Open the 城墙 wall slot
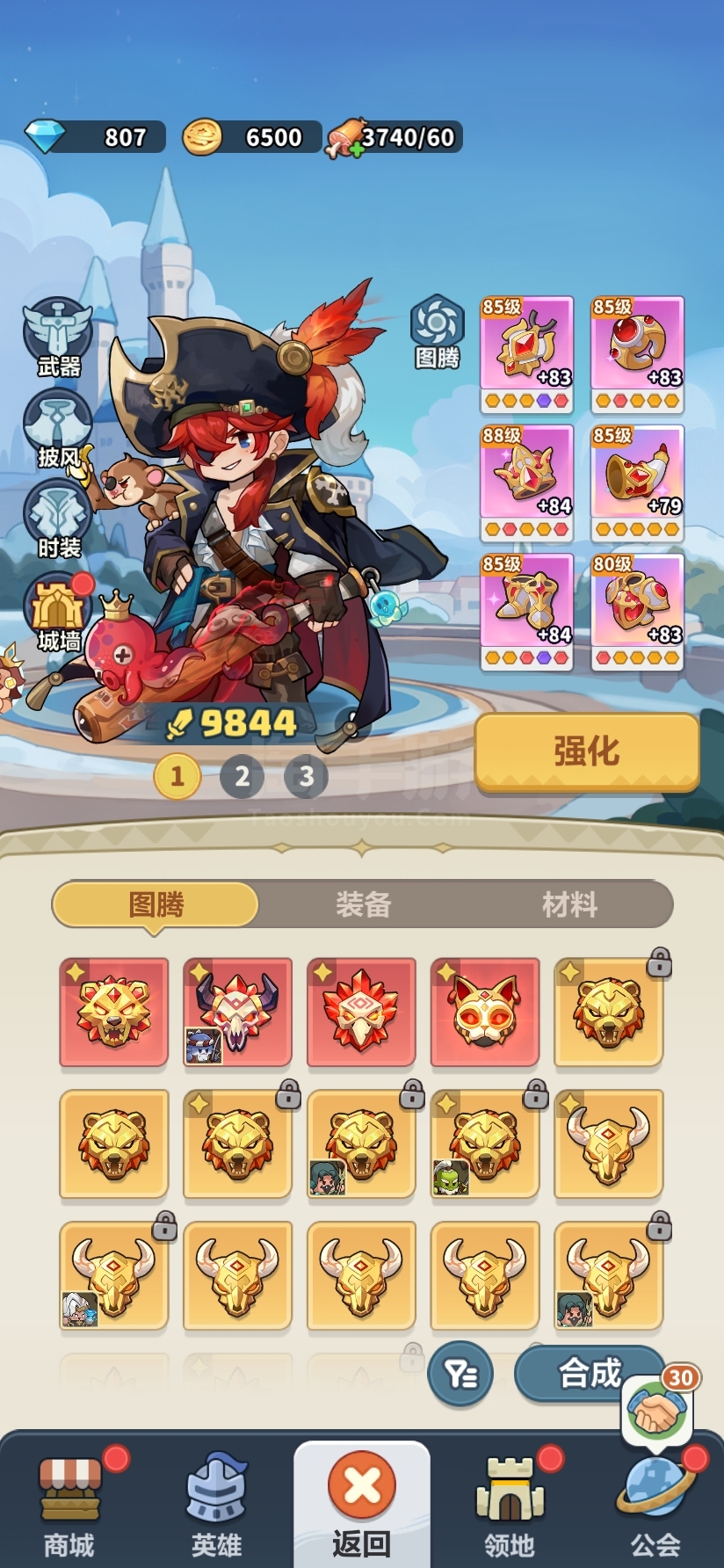724x1568 pixels. coord(58,613)
